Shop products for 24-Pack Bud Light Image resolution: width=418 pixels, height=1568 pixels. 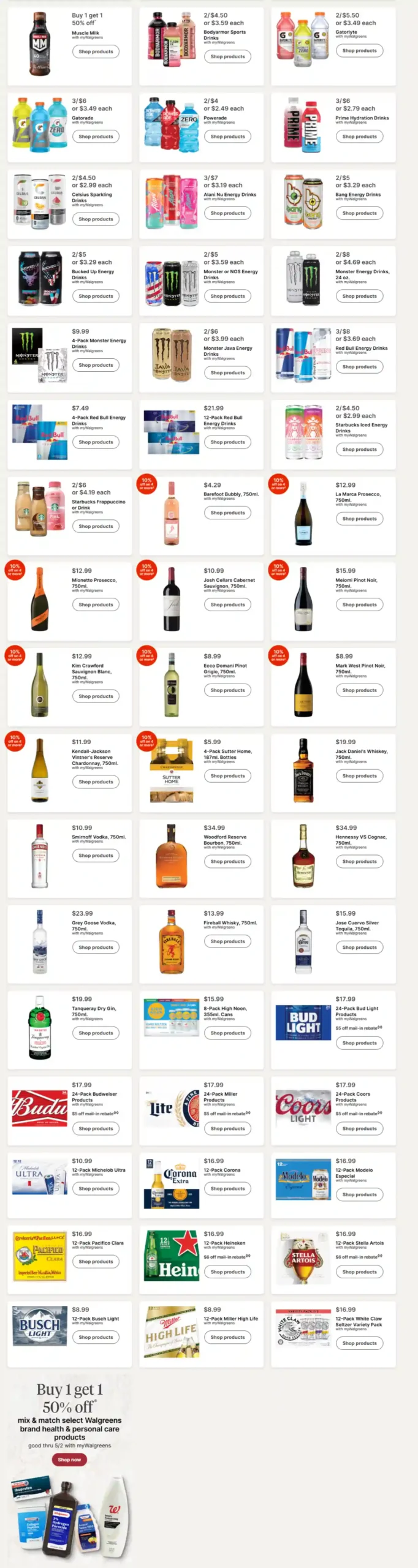(359, 1042)
